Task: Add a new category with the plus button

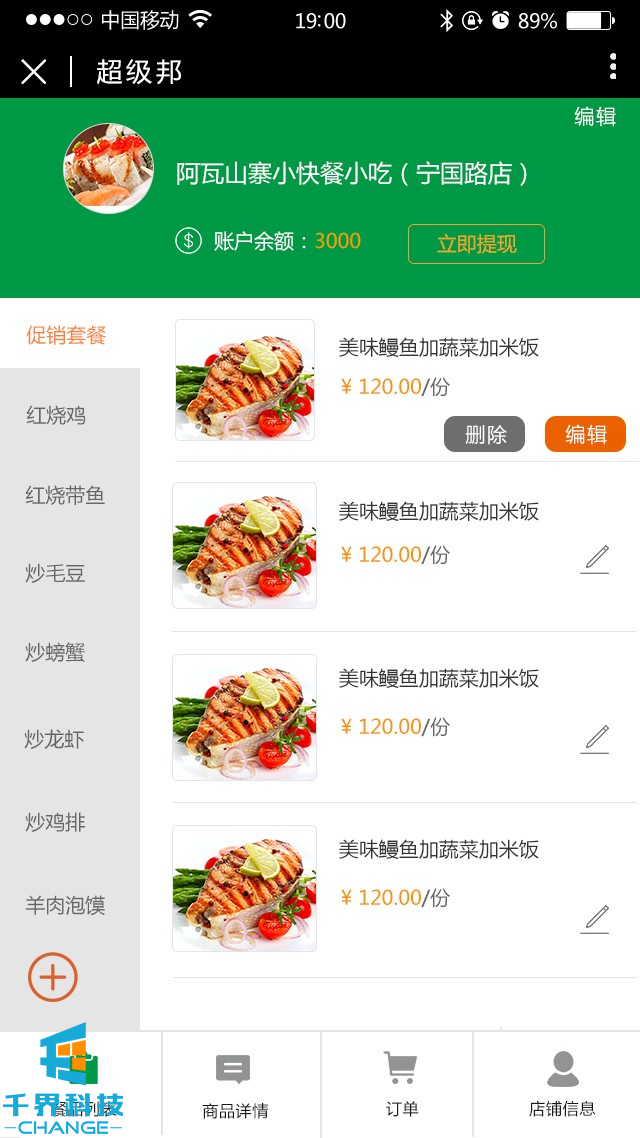Action: 53,977
